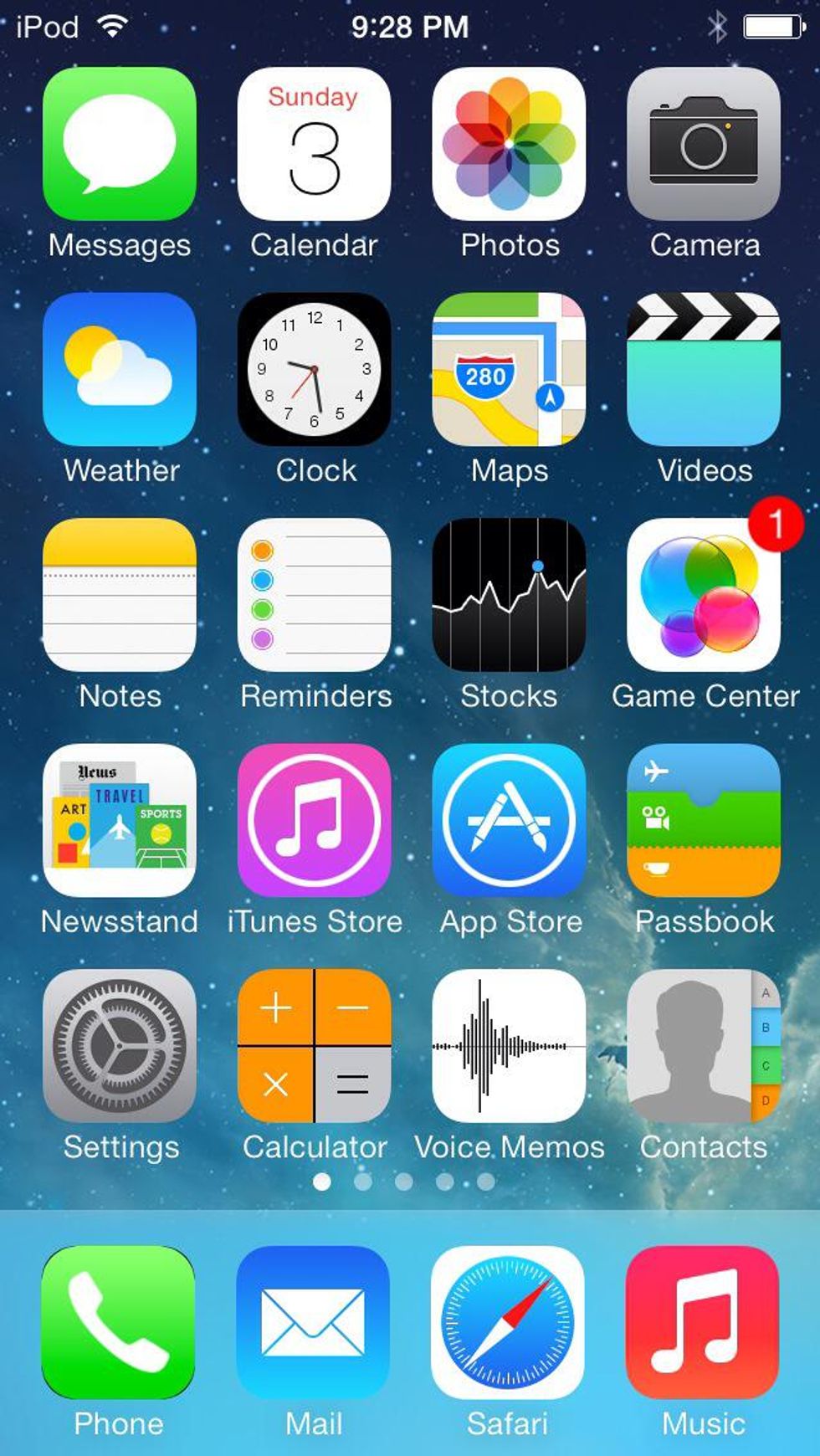Open the Newsstand folder
This screenshot has width=820, height=1456.
[120, 820]
